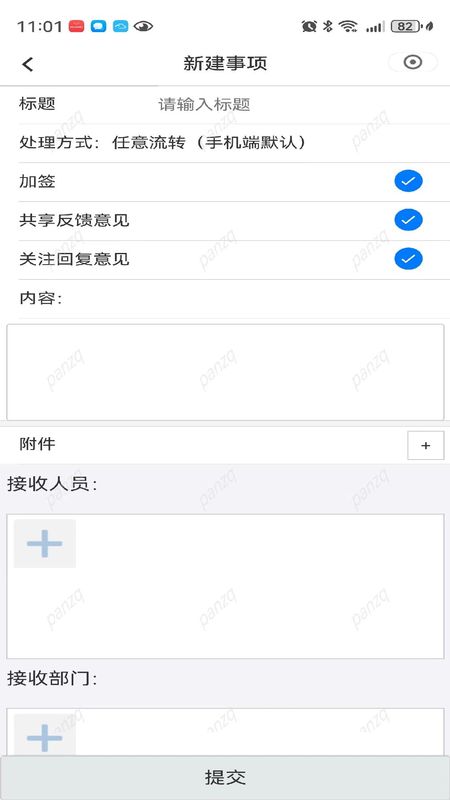Add a department under 接收部门

pyautogui.click(x=45, y=735)
